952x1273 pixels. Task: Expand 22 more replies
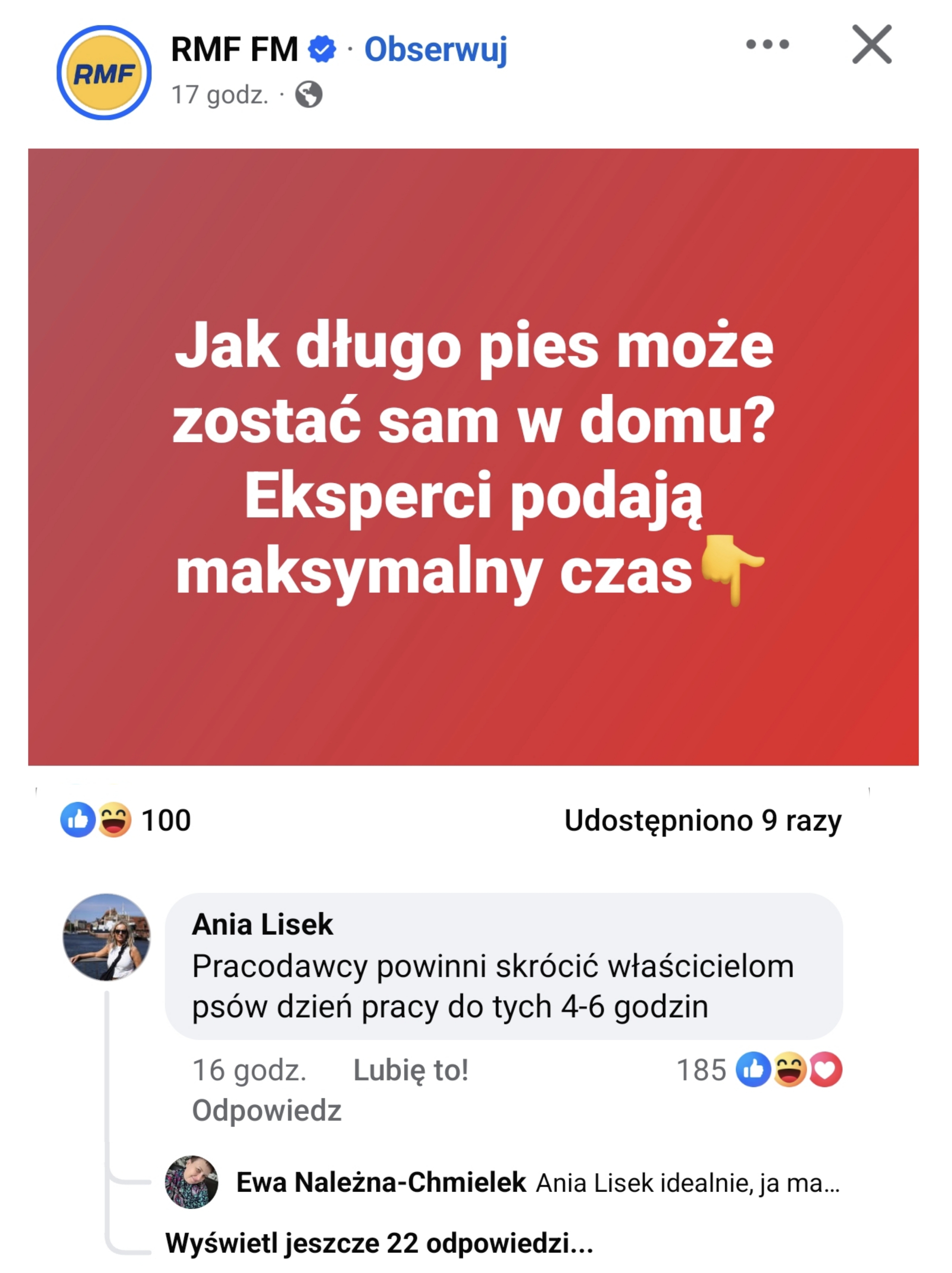(379, 1243)
